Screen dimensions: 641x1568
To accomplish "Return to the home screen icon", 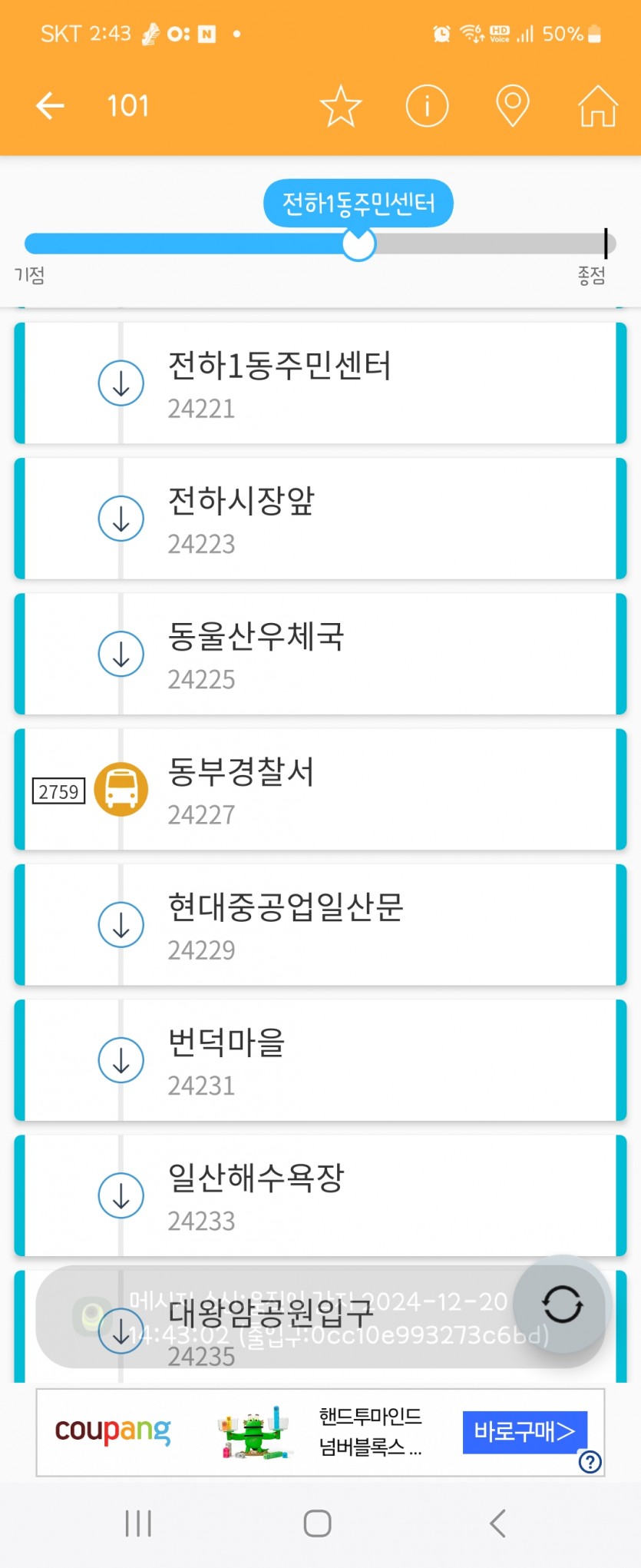I will 597,106.
